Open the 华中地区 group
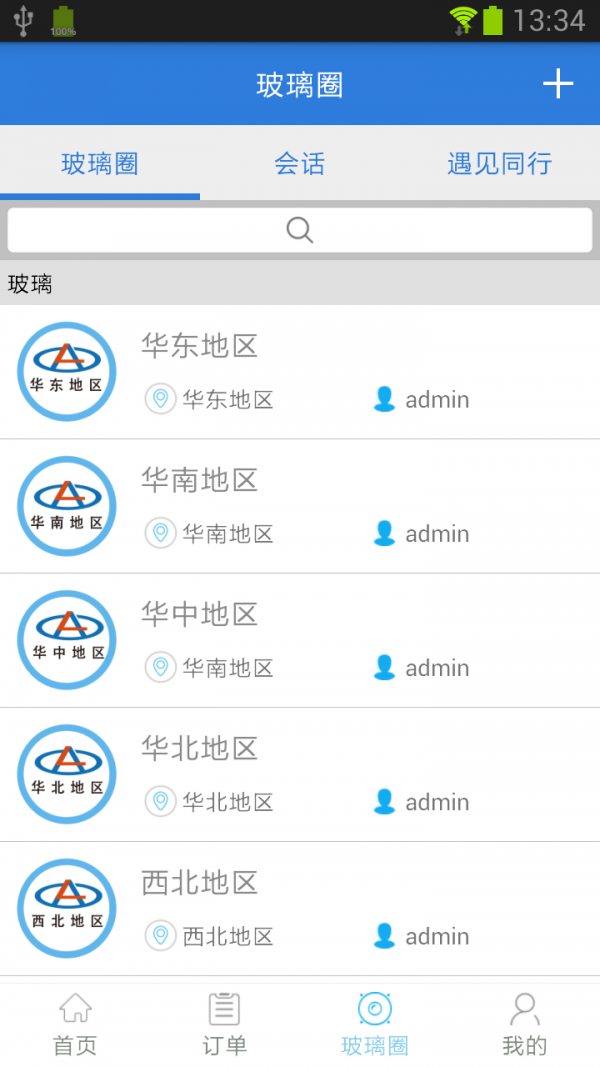The width and height of the screenshot is (600, 1067). point(300,640)
